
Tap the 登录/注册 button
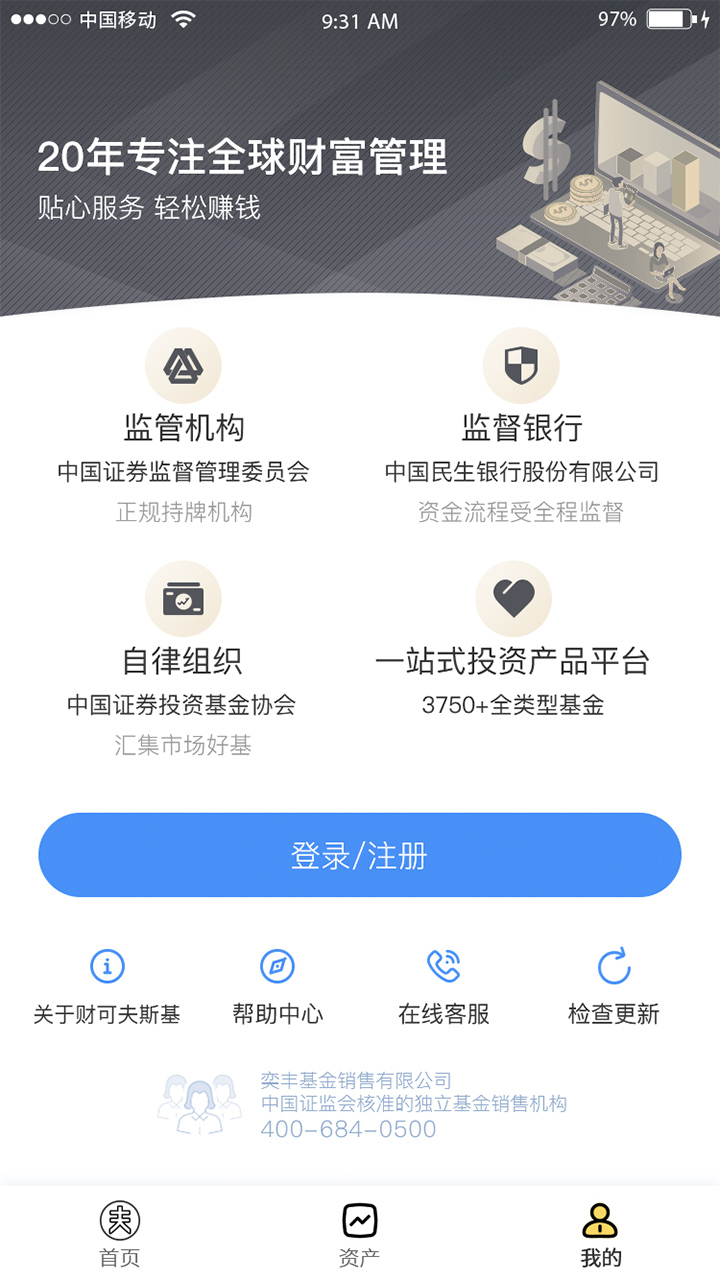click(360, 856)
